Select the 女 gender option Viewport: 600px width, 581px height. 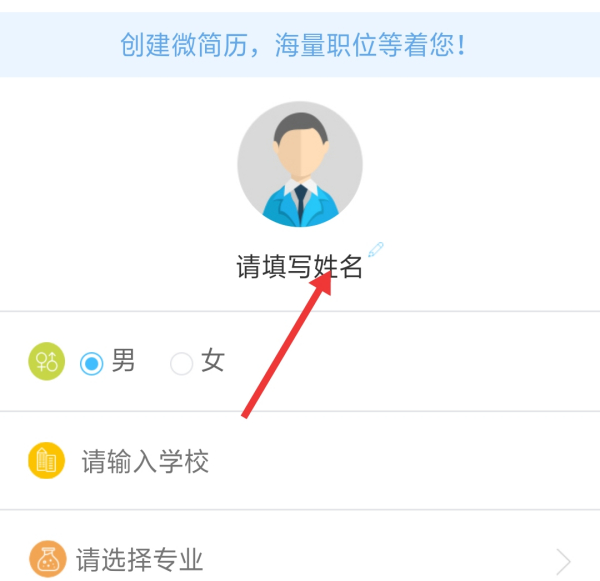[x=182, y=363]
